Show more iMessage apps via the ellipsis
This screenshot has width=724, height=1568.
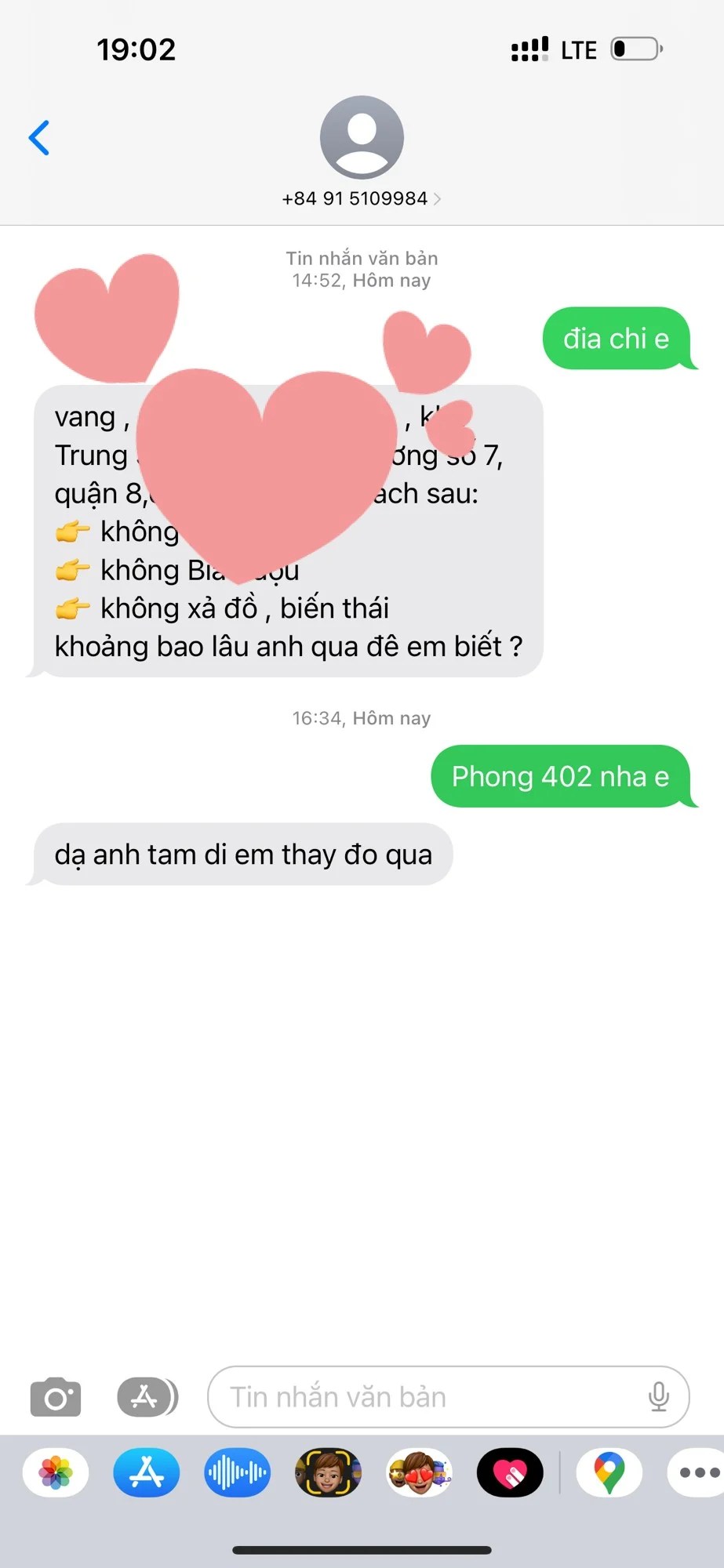click(697, 1472)
